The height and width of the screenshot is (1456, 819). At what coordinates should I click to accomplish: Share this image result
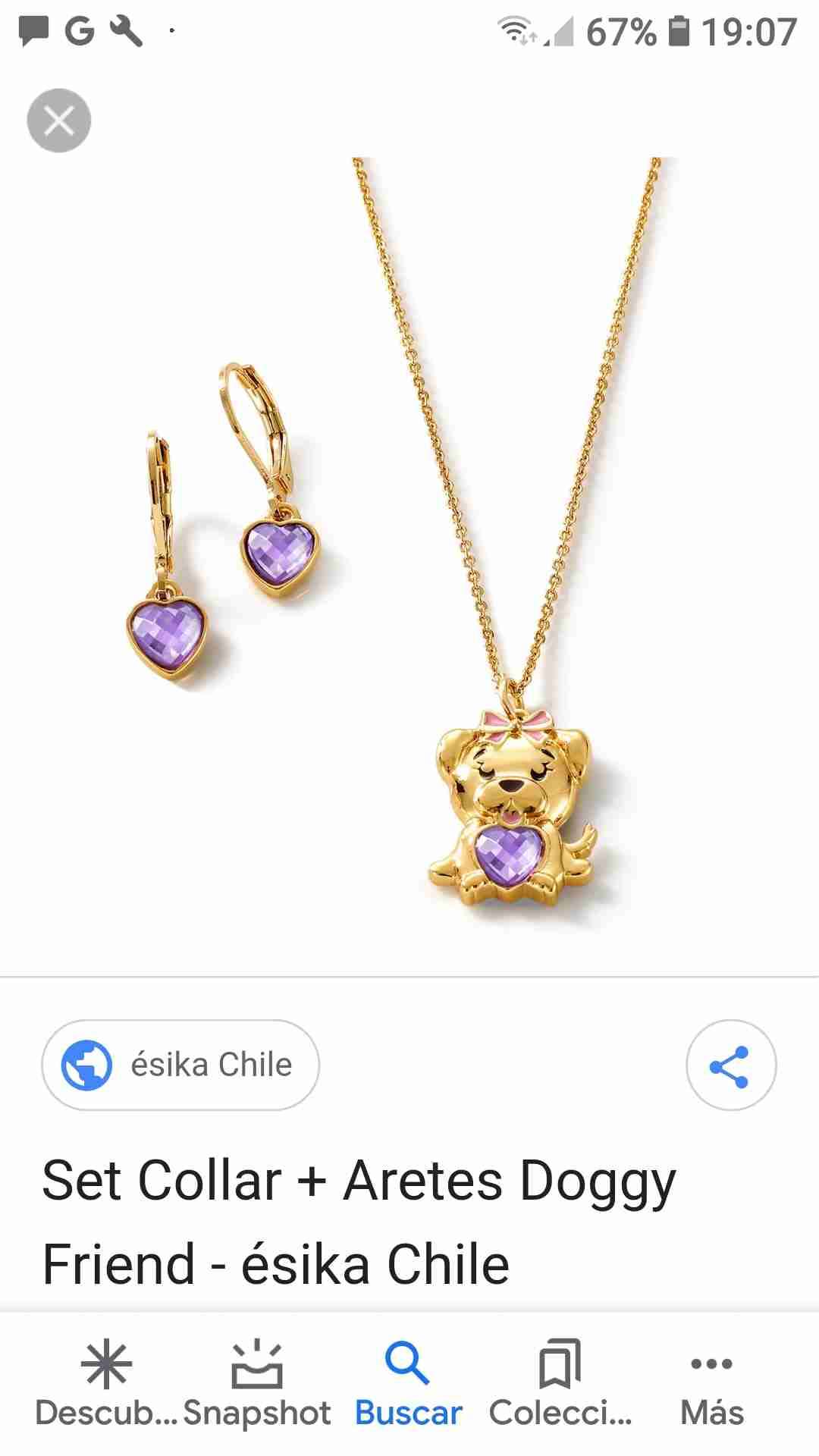pos(730,1065)
